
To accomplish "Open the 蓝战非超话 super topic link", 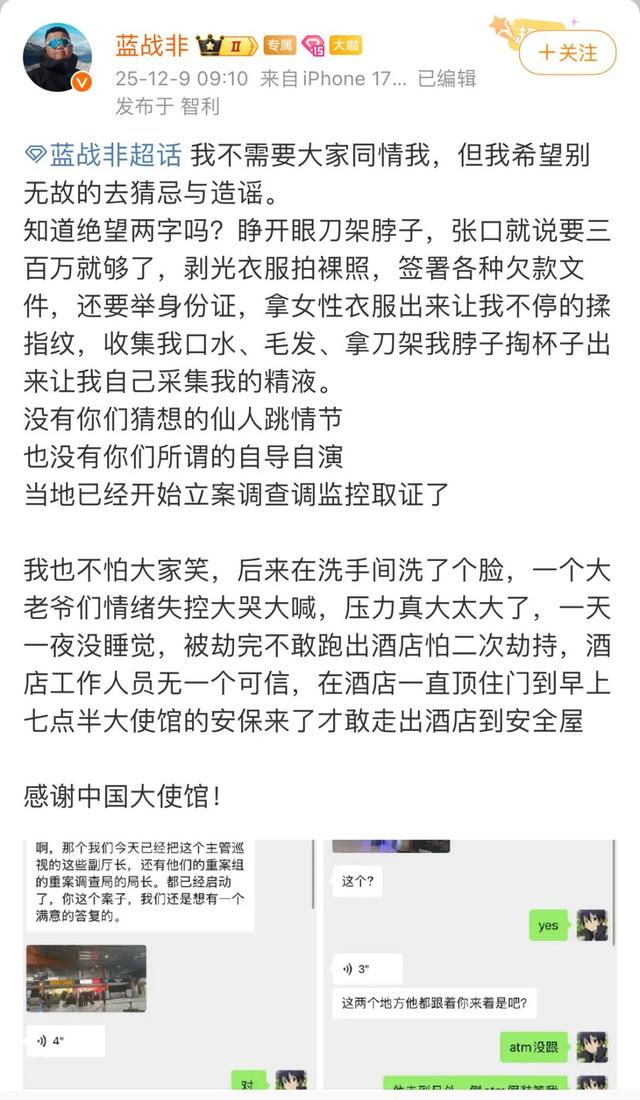I will [104, 155].
